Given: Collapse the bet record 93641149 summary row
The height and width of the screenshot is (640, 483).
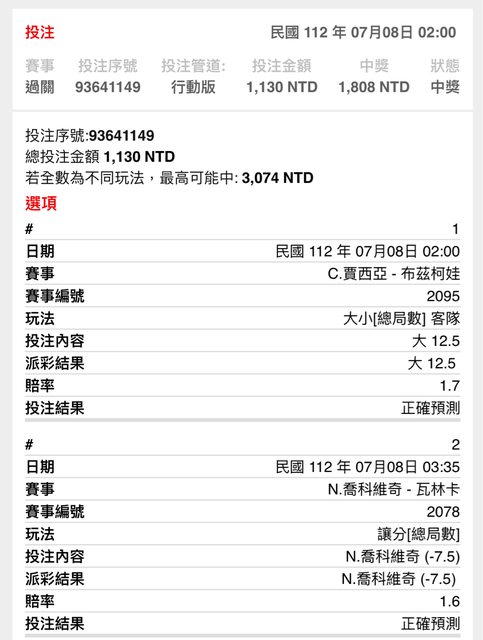Looking at the screenshot, I should coord(243,60).
